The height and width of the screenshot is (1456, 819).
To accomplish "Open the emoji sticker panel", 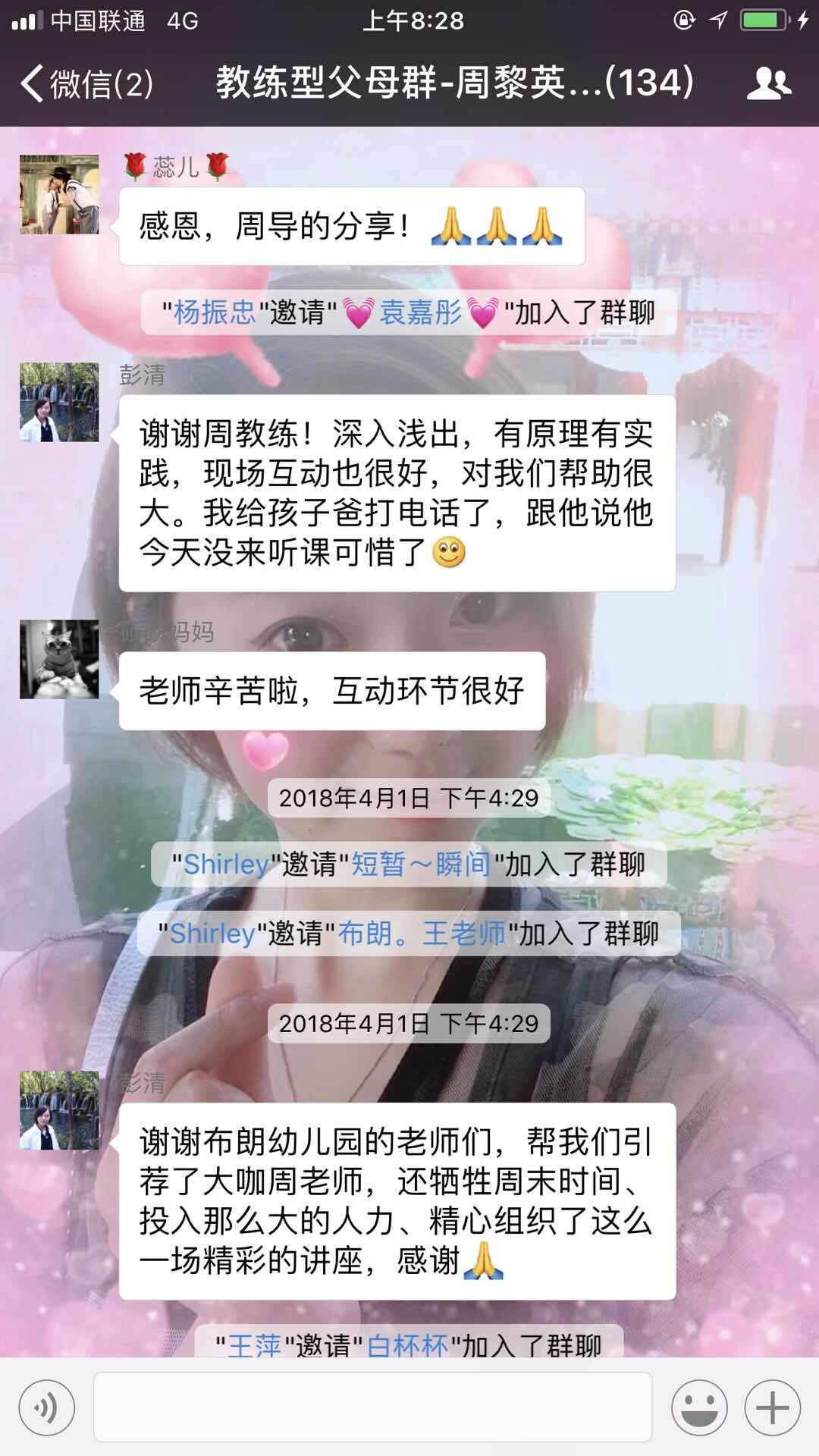I will pos(698,1407).
